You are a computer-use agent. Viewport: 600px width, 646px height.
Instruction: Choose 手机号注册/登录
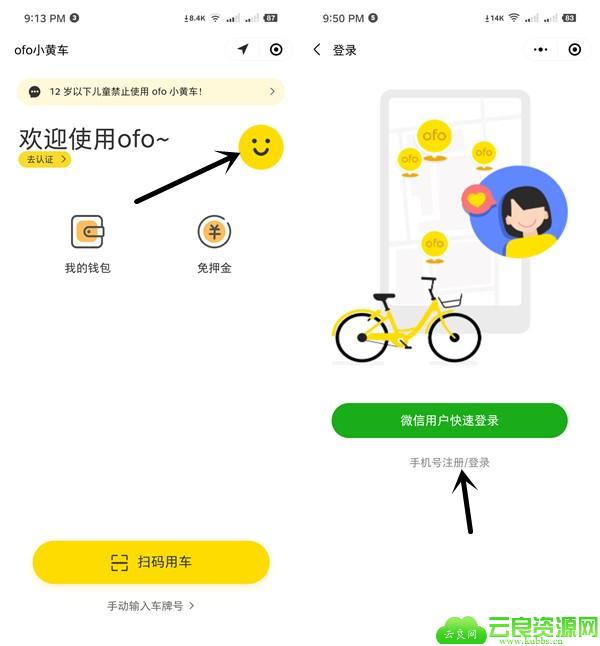coord(449,463)
